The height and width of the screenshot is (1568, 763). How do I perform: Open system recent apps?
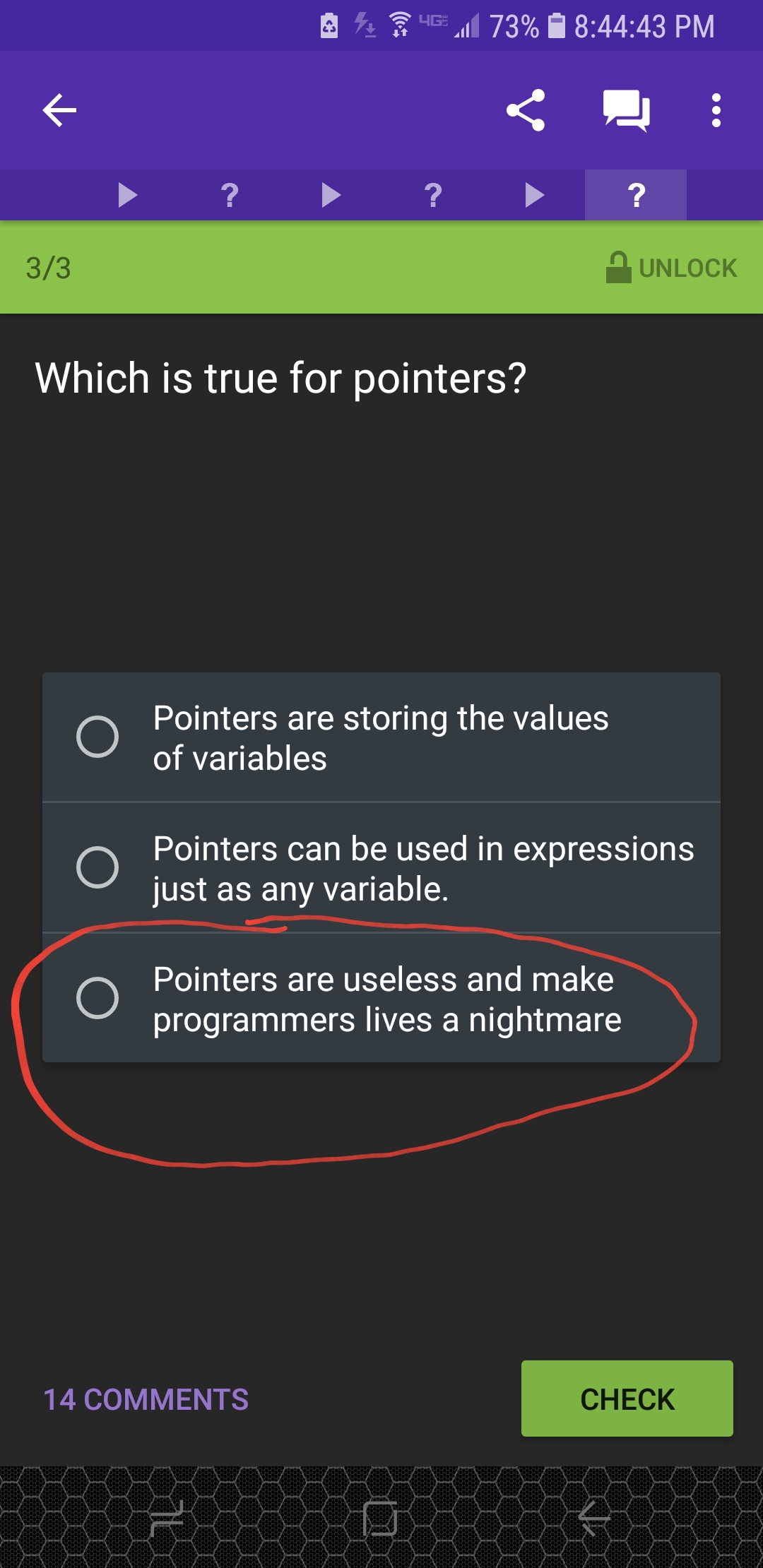point(167,1518)
